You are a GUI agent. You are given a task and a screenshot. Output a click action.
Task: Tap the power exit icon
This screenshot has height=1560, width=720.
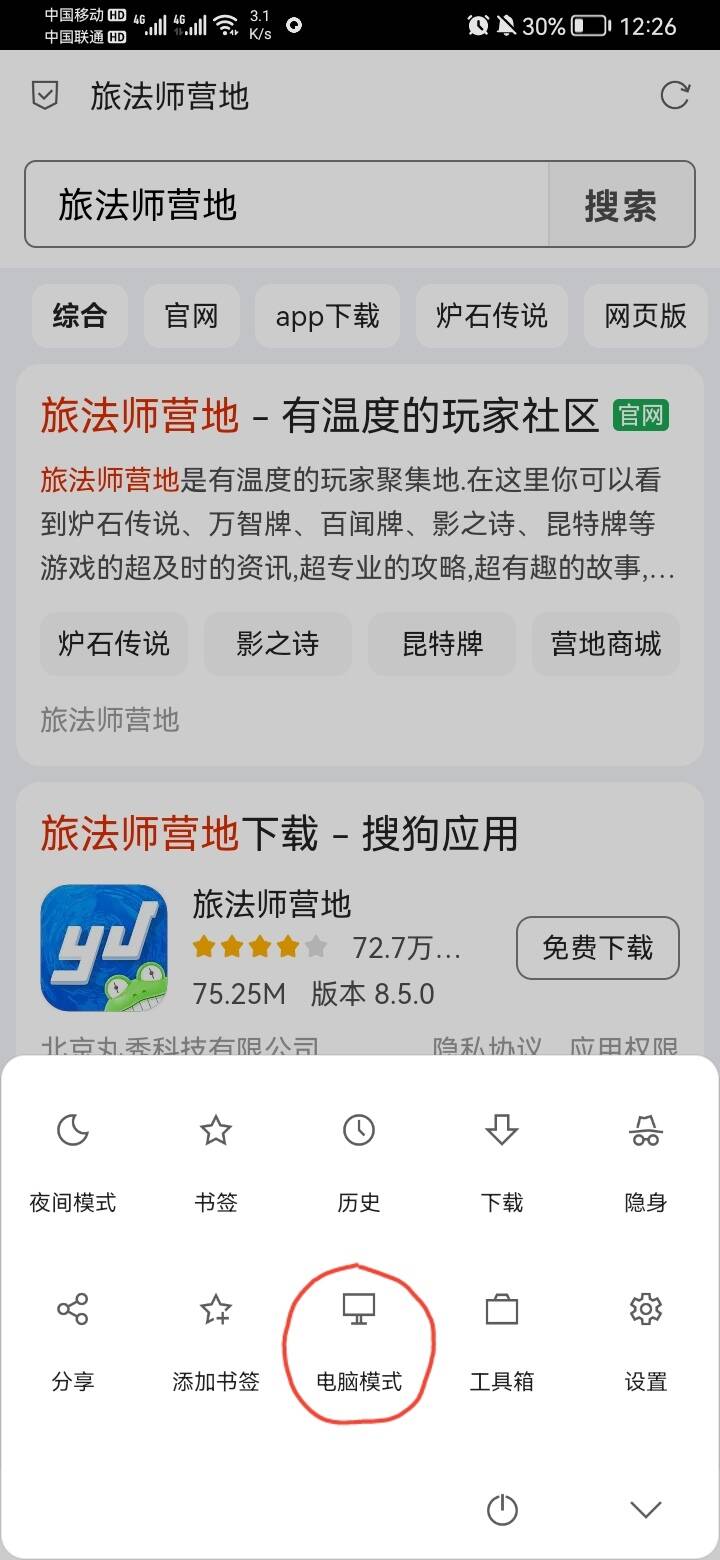502,1509
